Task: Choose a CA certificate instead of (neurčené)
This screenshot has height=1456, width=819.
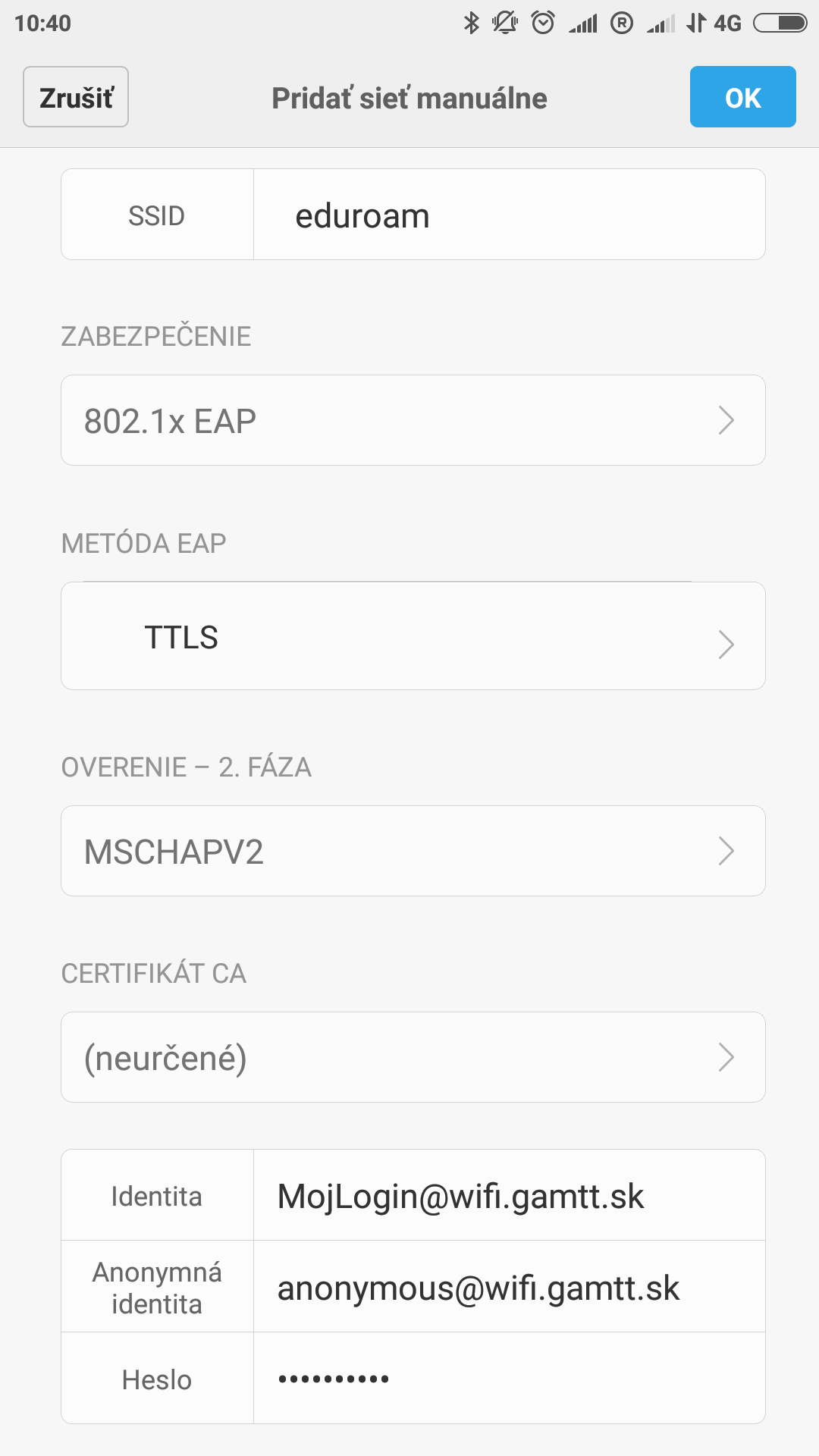Action: click(x=413, y=1057)
